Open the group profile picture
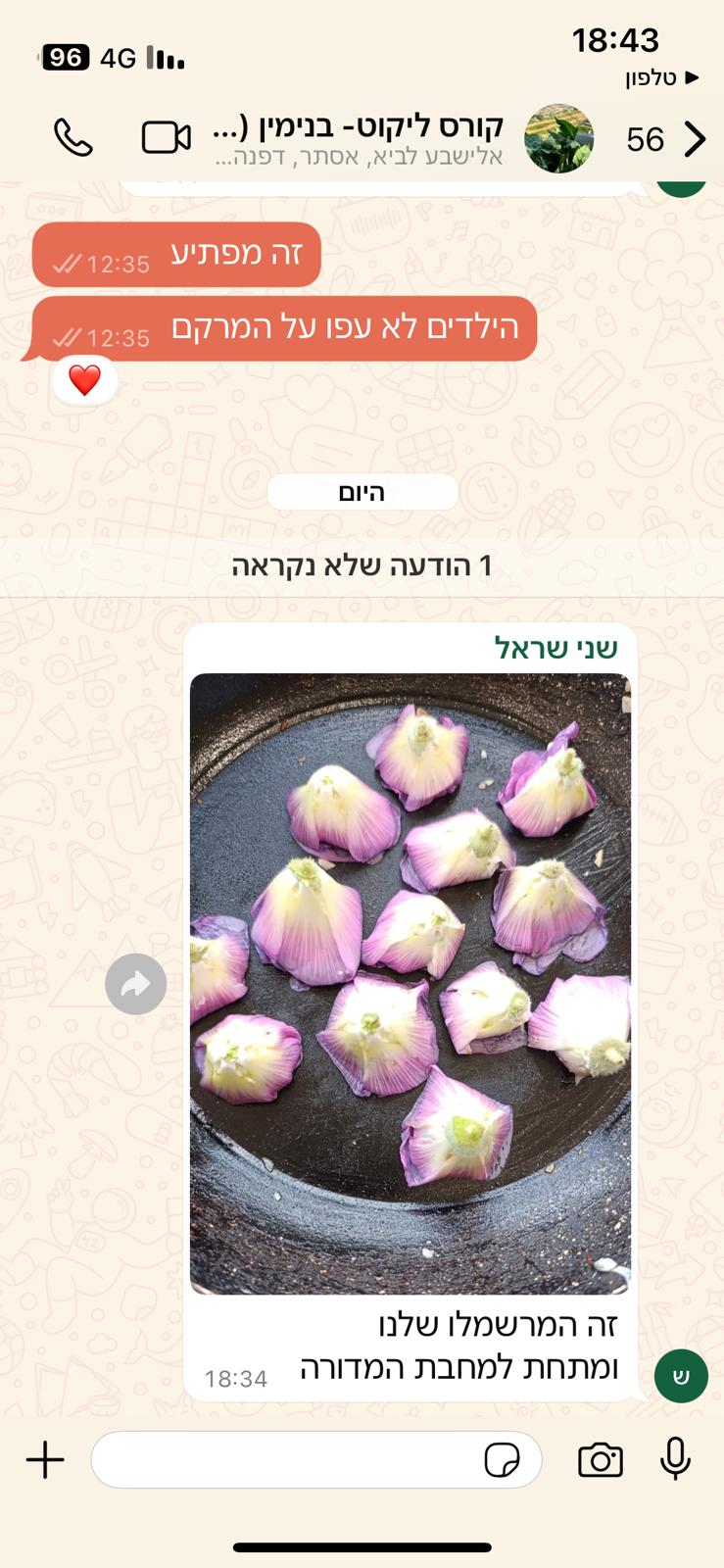 558,138
